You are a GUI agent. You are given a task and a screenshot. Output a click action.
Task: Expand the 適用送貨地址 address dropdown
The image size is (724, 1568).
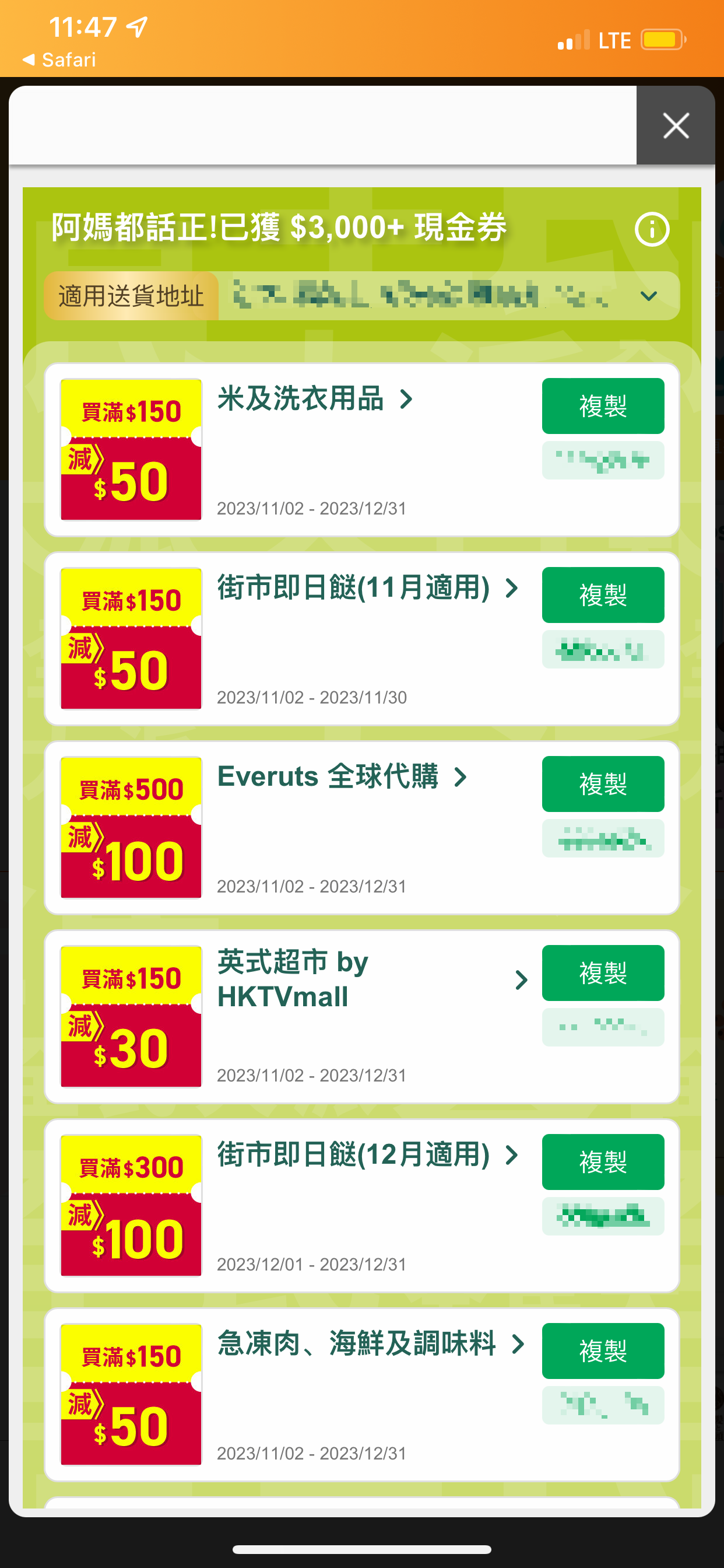tap(649, 296)
